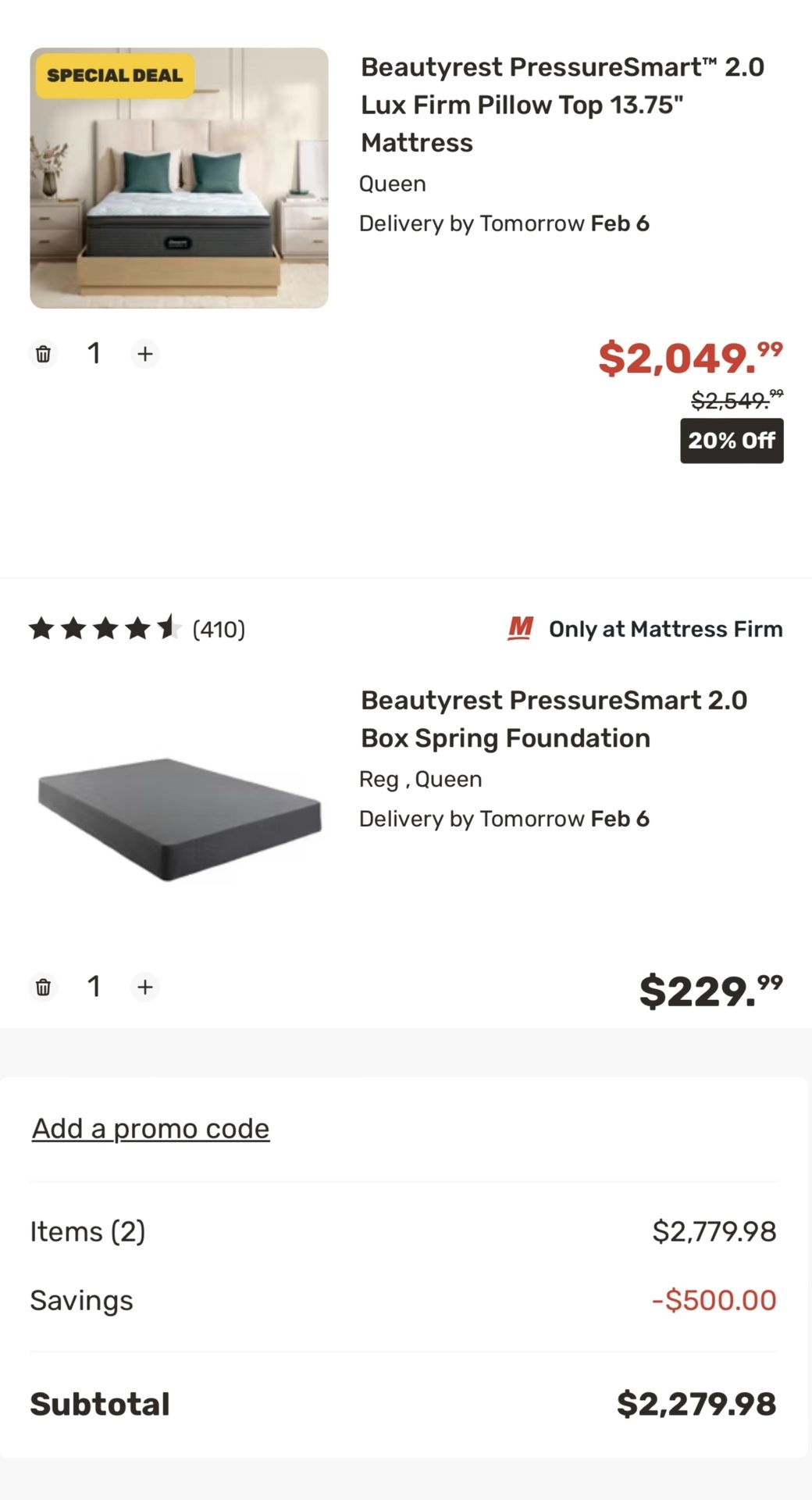Click Only at Mattress Firm label

point(665,628)
